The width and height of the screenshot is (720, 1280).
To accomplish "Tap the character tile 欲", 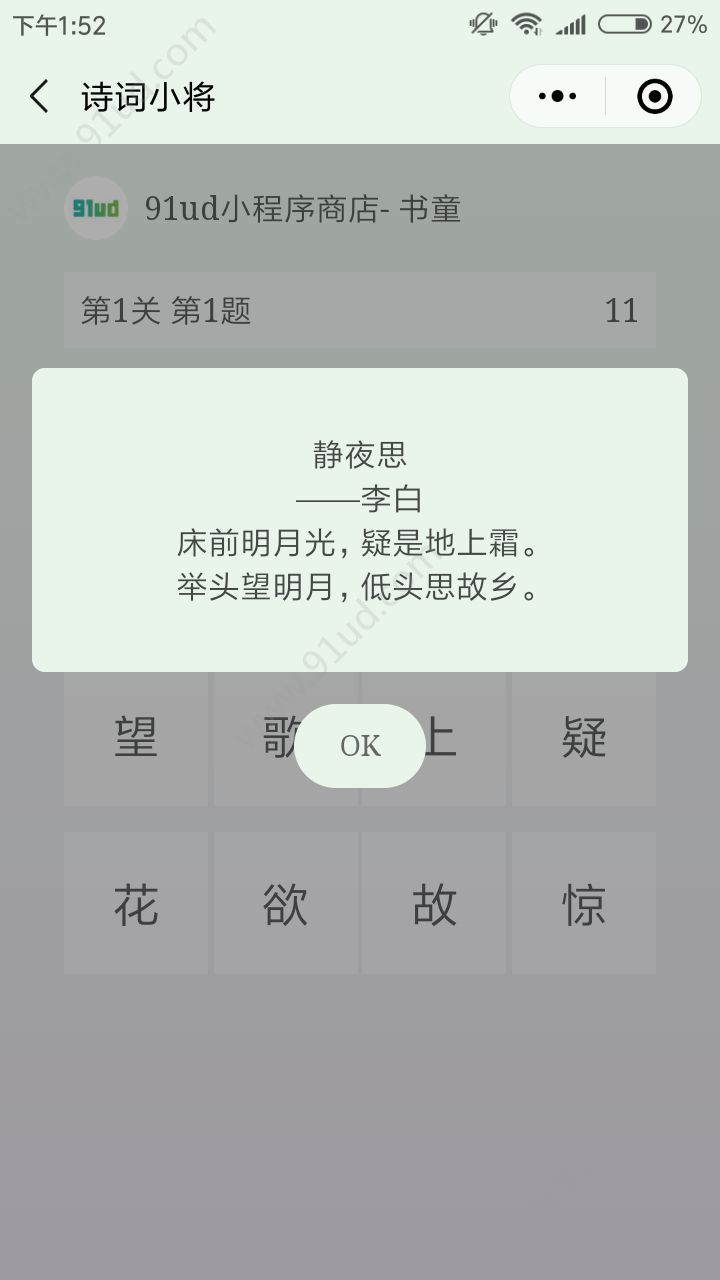I will coord(286,904).
